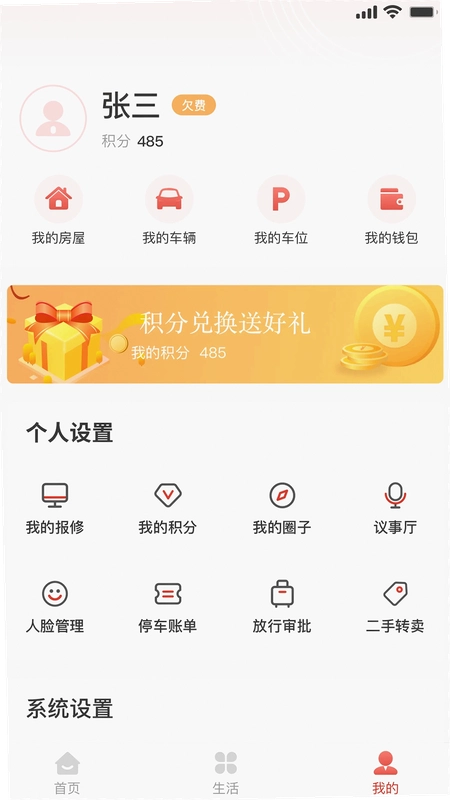Select the 我的 tab
Viewport: 450px width, 800px height.
pyautogui.click(x=385, y=773)
